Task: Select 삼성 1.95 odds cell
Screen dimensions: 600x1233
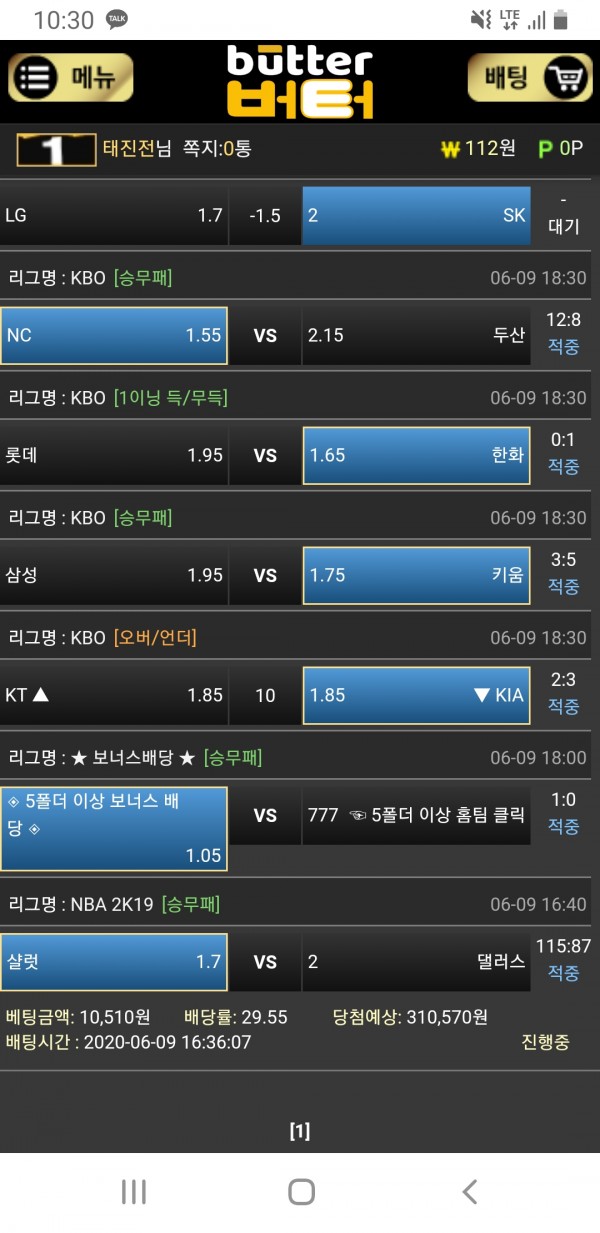Action: click(x=114, y=575)
